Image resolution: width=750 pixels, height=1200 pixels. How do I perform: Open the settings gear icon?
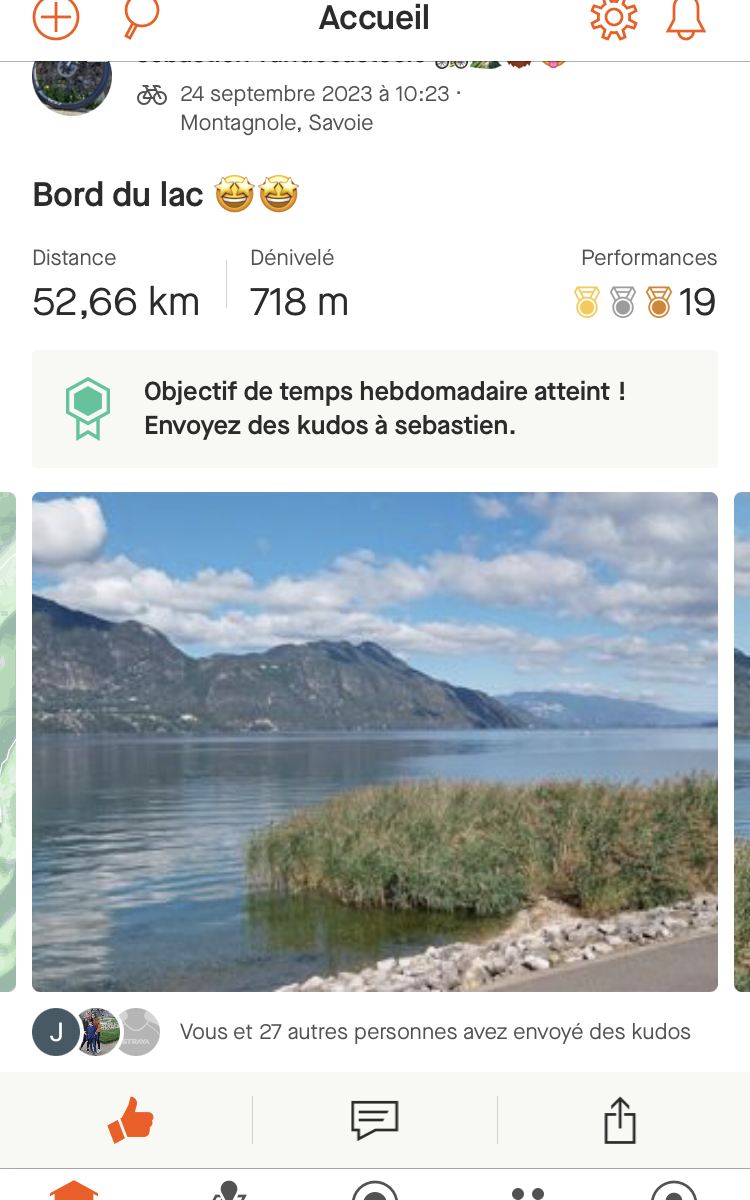click(614, 18)
